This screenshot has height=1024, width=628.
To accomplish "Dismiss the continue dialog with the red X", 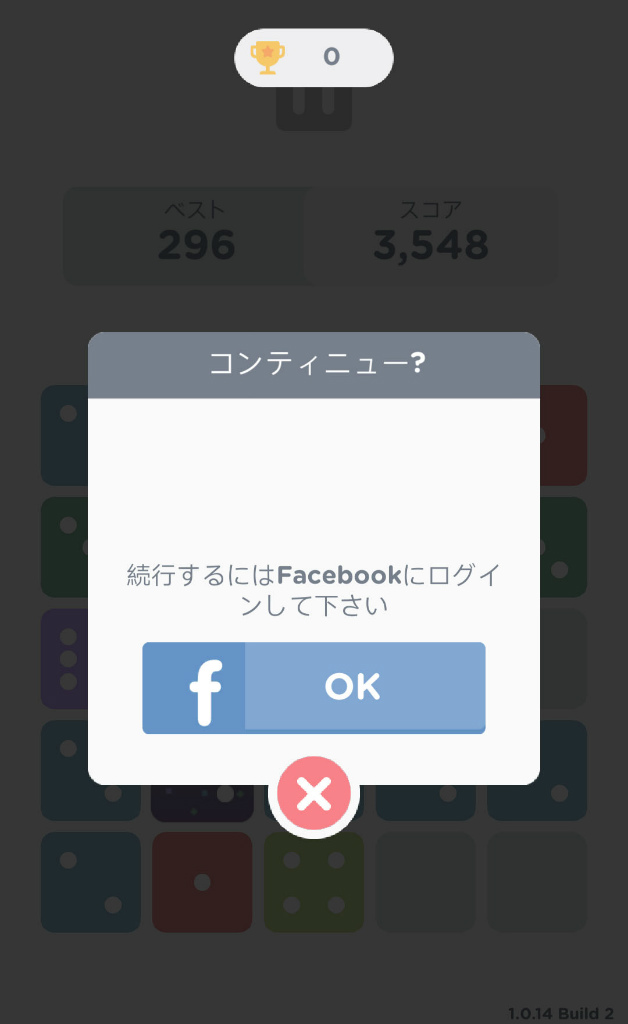I will [x=314, y=795].
